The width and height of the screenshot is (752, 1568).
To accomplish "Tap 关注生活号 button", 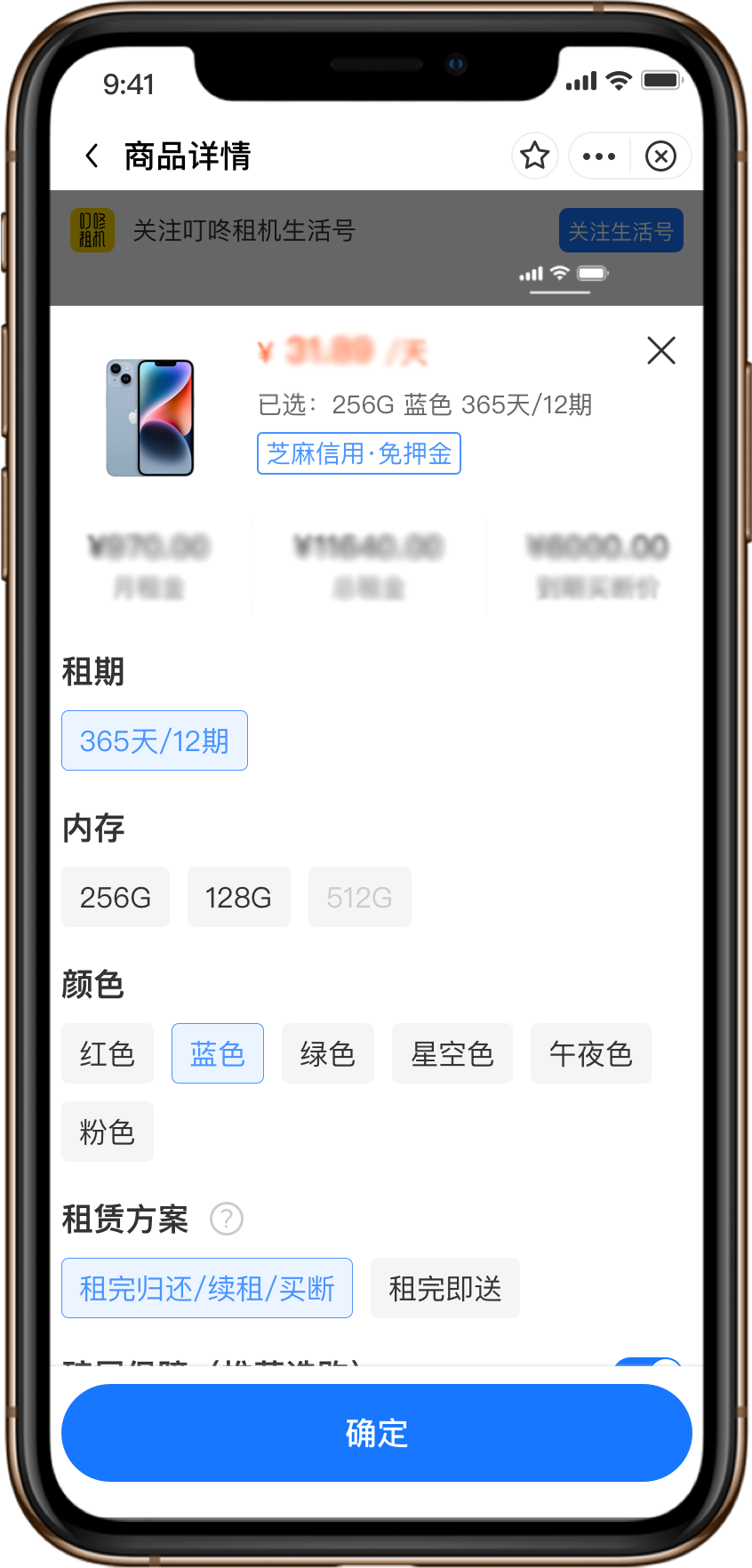I will click(x=620, y=231).
